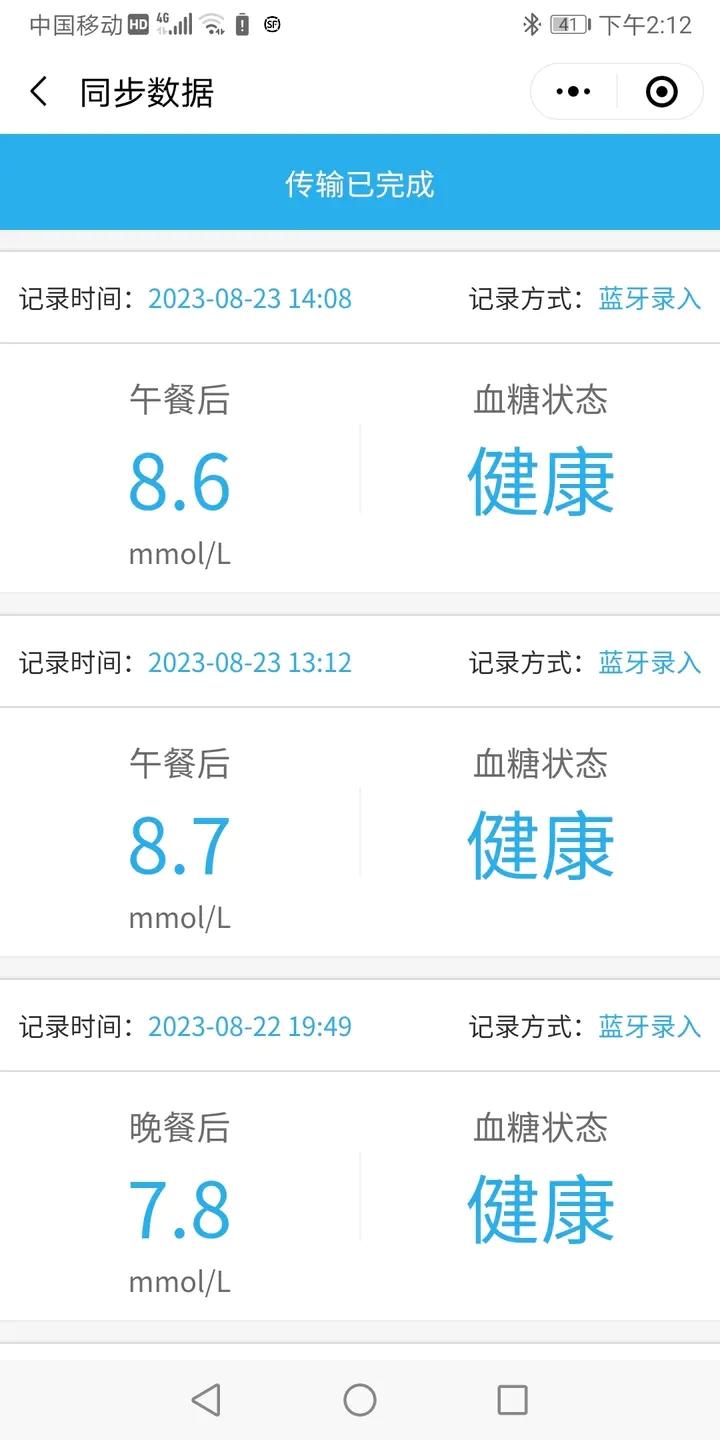
Task: Go back using the top-left arrow
Action: [38, 92]
